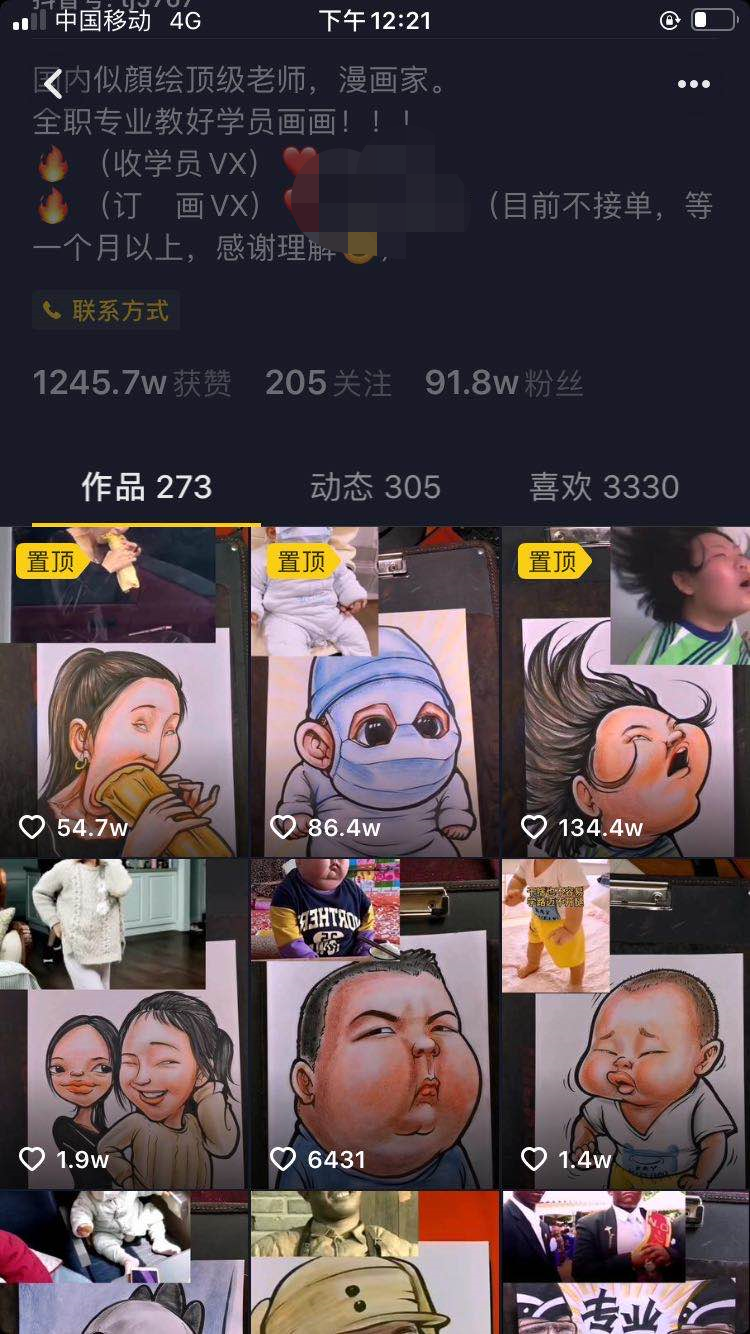The width and height of the screenshot is (750, 1334).
Task: Play the pinned video with 86.4w likes
Action: pyautogui.click(x=375, y=692)
